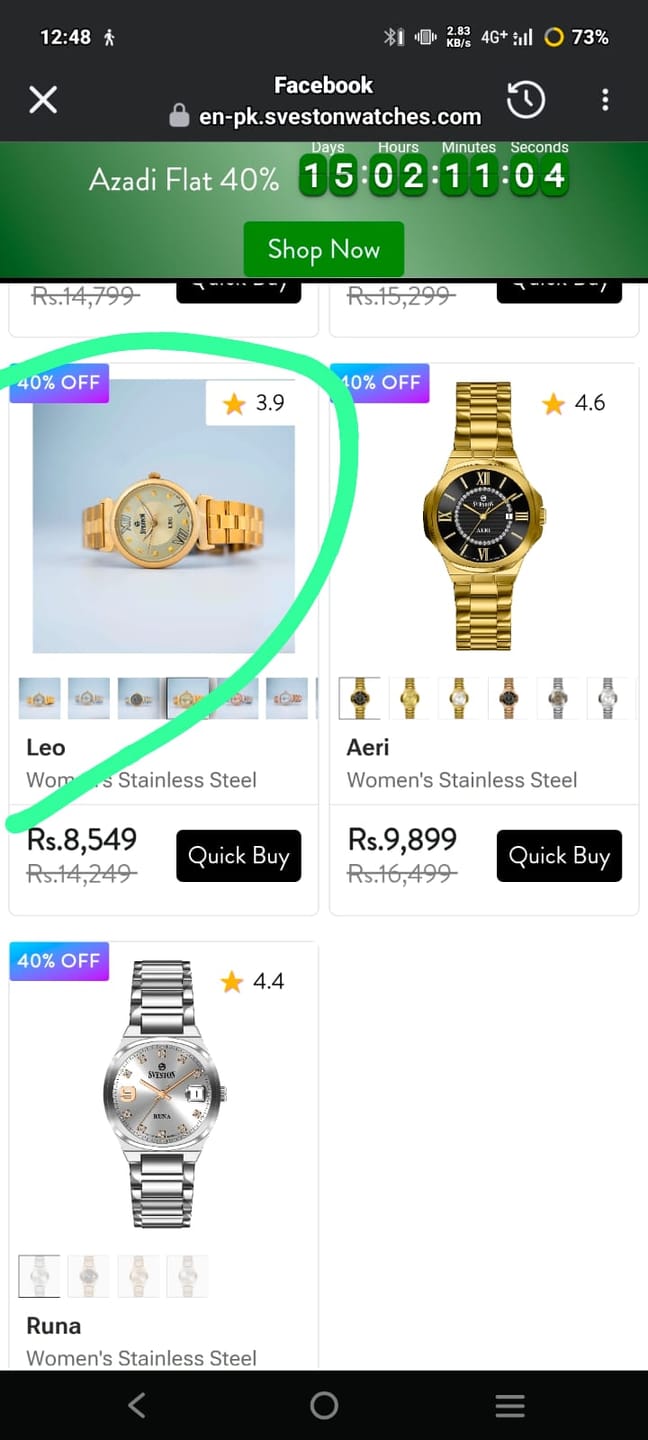Open the Leo watch product image

[x=164, y=516]
